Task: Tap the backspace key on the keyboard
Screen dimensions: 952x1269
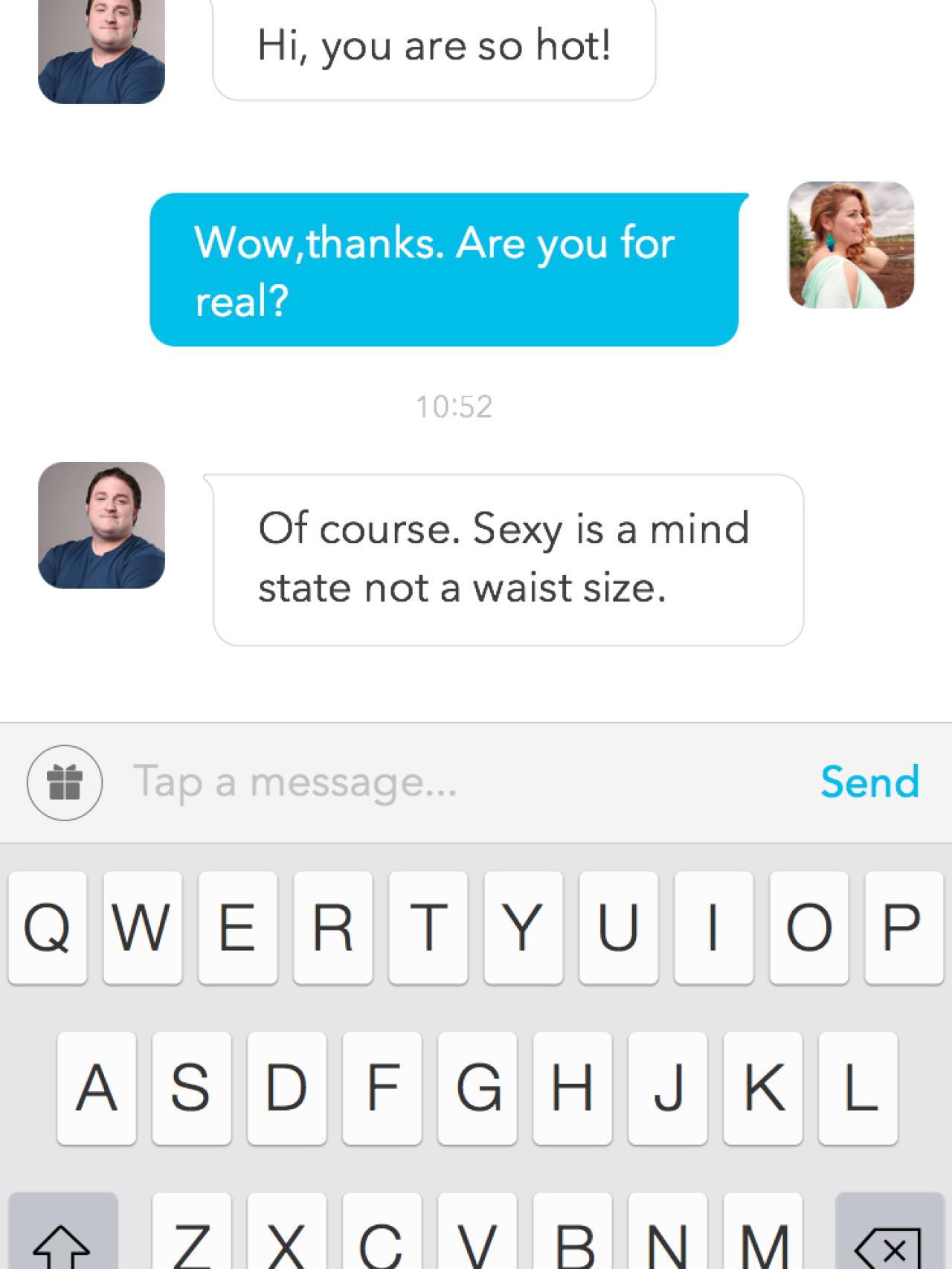Action: tap(889, 1239)
